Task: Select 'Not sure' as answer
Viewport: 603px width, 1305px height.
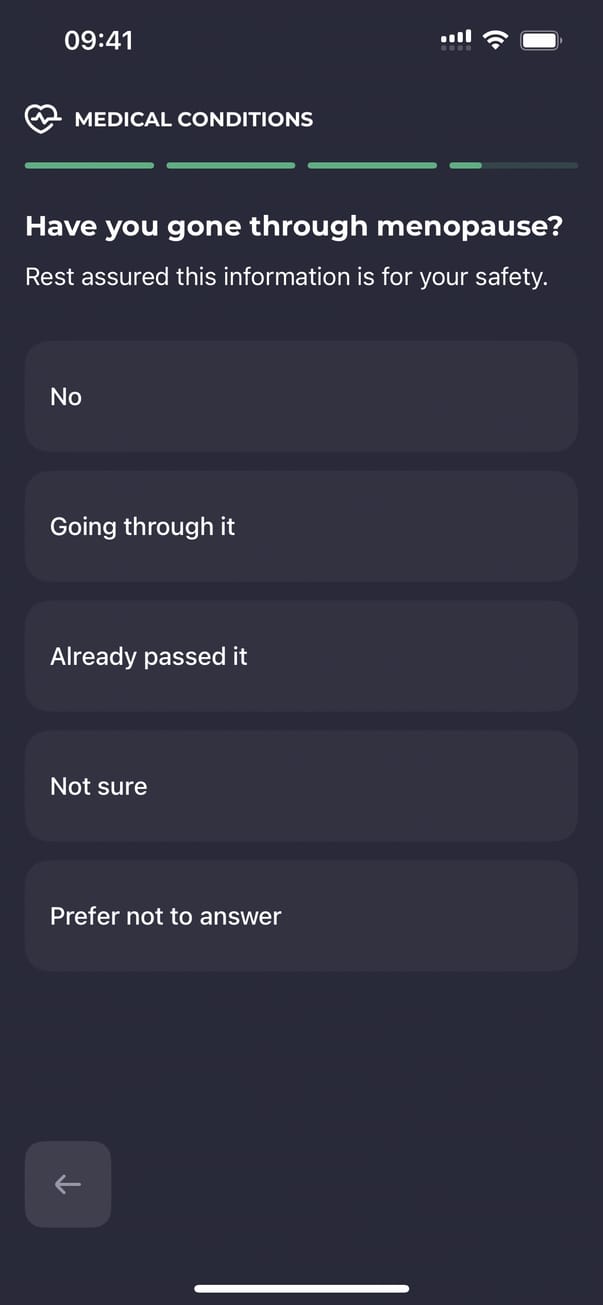Action: (301, 787)
